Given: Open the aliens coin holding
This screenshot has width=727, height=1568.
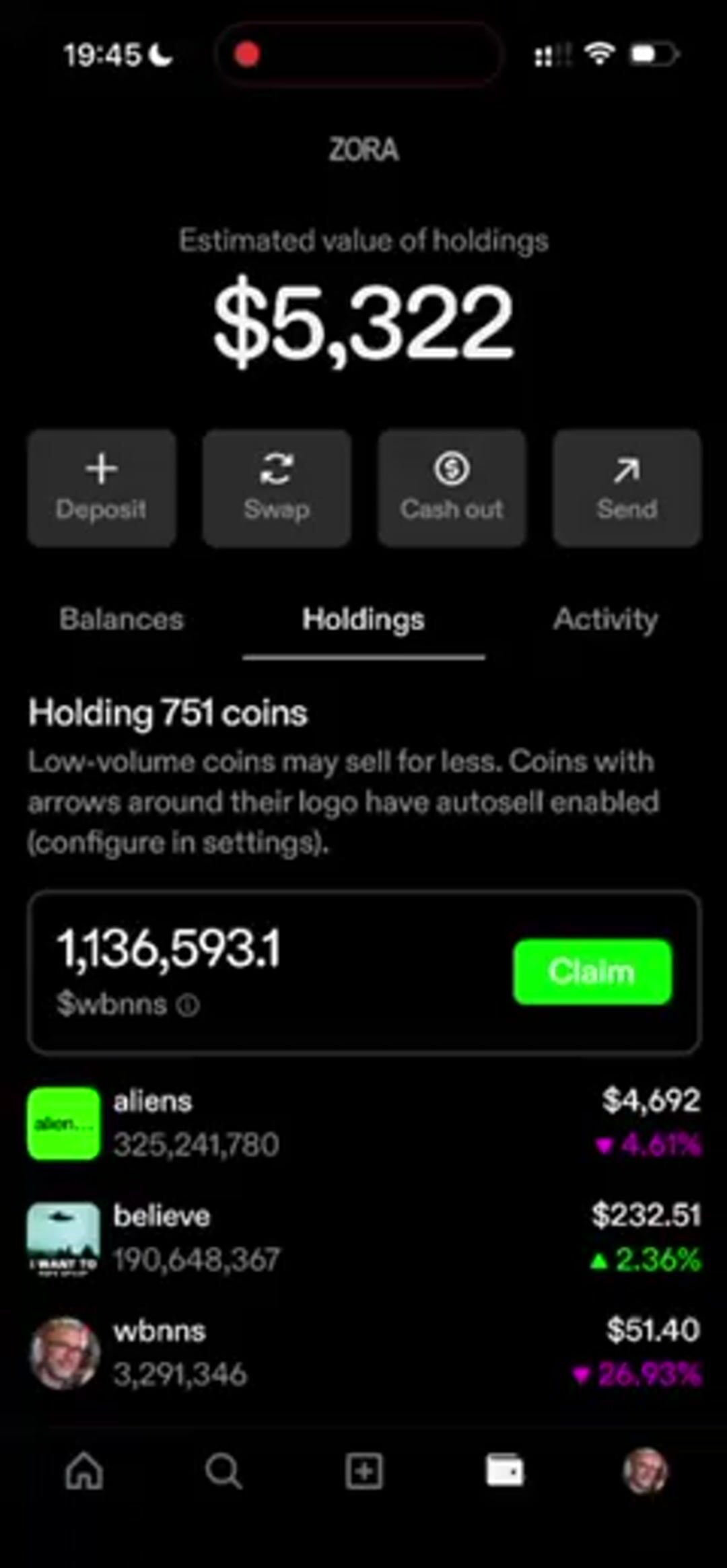Looking at the screenshot, I should (363, 1122).
